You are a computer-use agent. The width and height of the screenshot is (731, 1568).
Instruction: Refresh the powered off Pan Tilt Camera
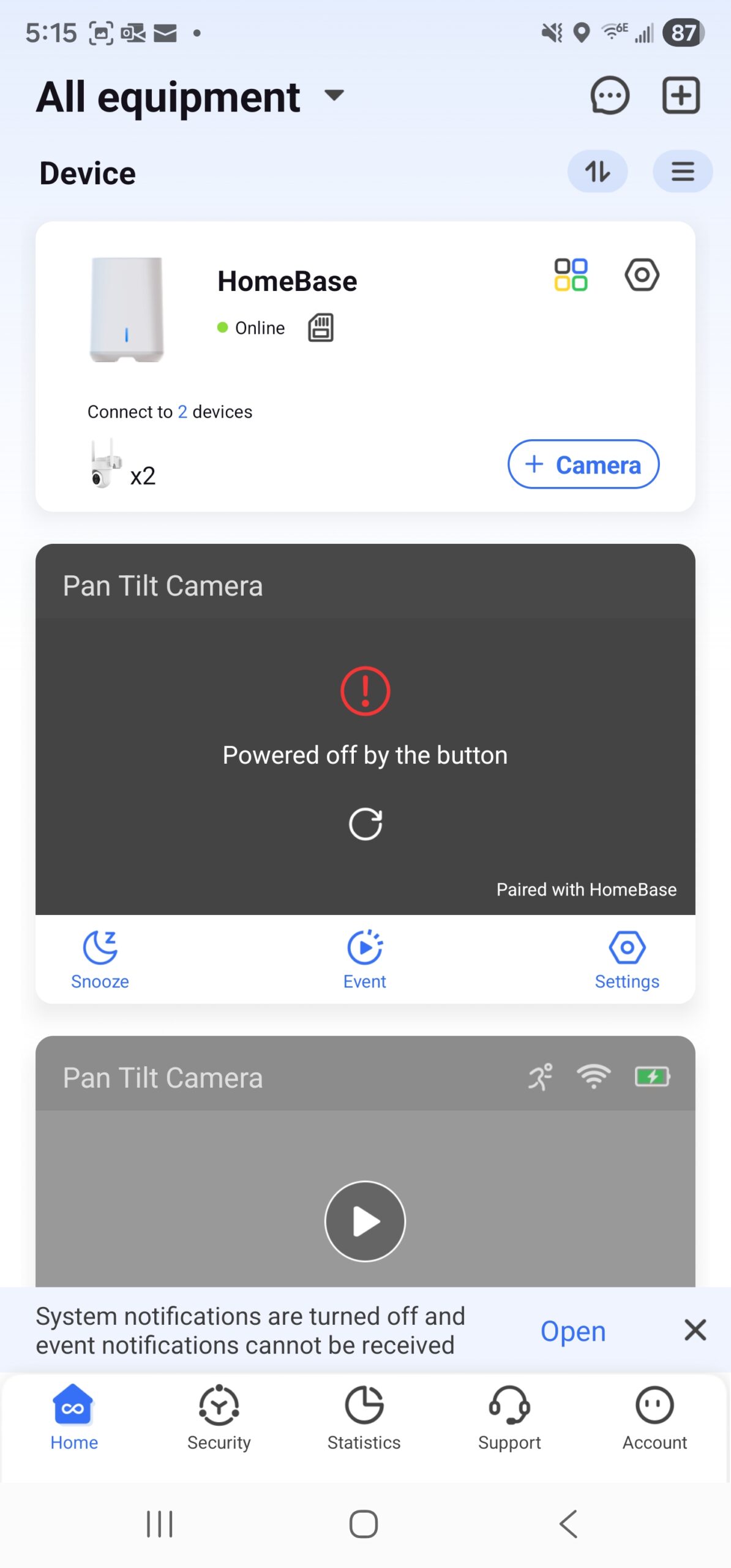(x=365, y=824)
